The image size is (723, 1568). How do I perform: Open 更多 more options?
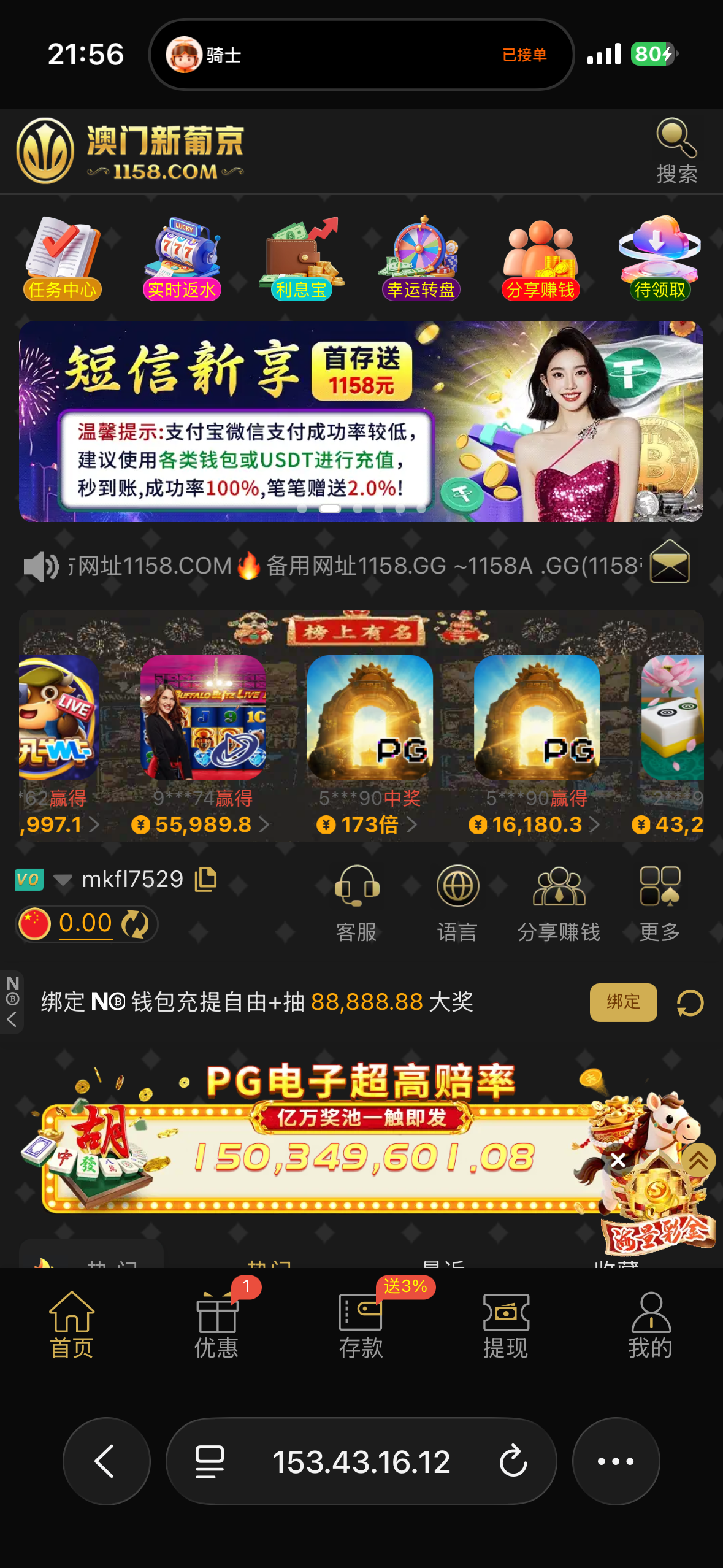(660, 902)
